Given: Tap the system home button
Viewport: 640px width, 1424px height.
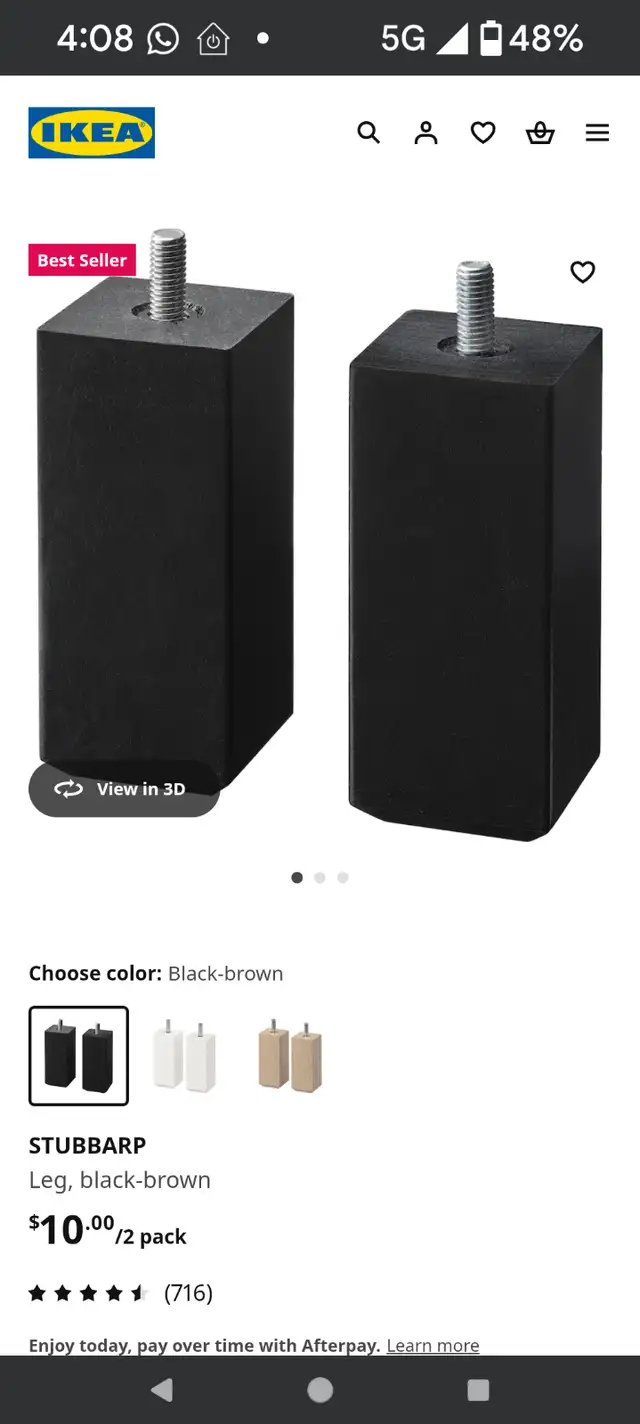Looking at the screenshot, I should 320,1390.
